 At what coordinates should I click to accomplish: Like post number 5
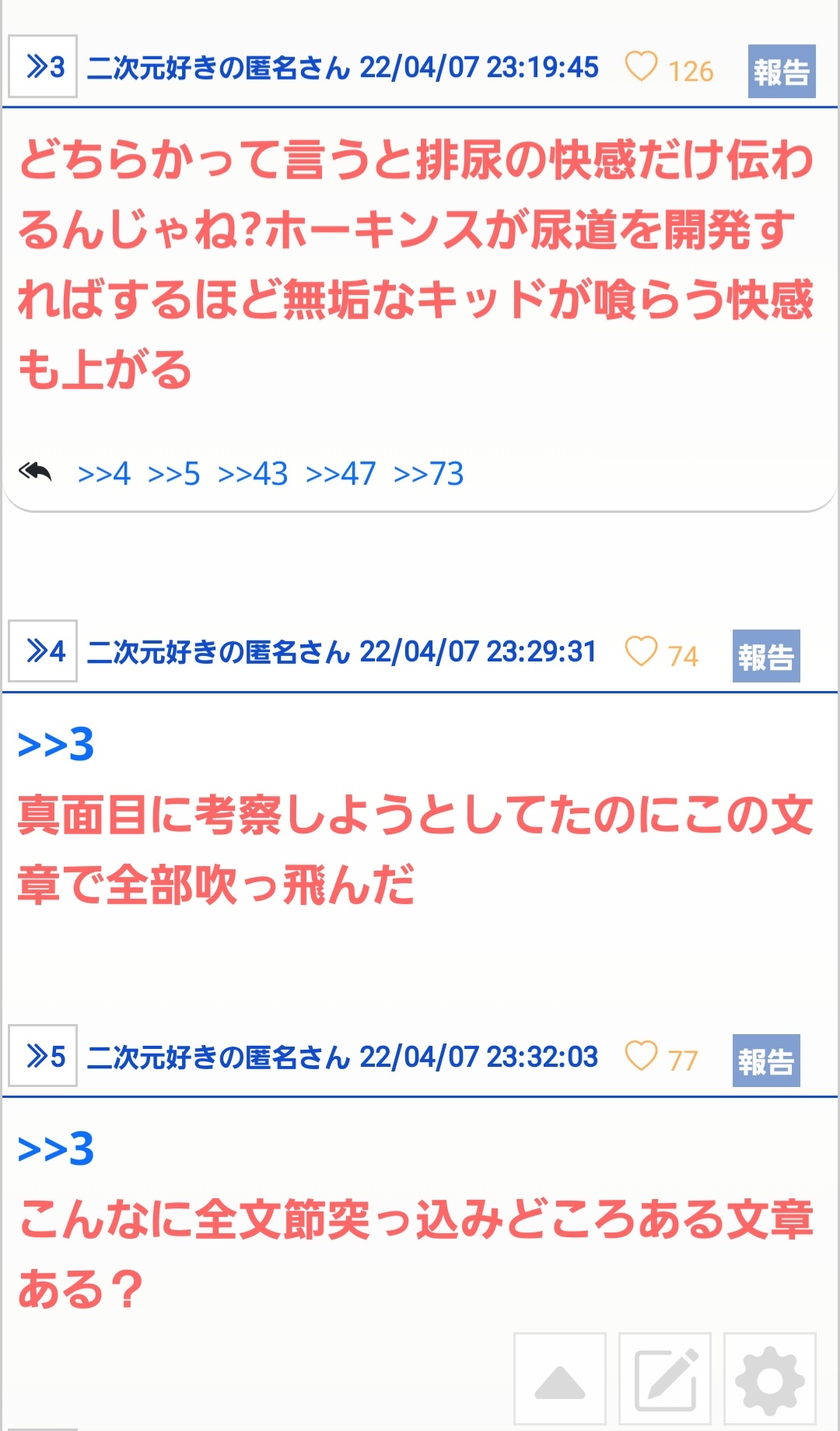pyautogui.click(x=642, y=1056)
